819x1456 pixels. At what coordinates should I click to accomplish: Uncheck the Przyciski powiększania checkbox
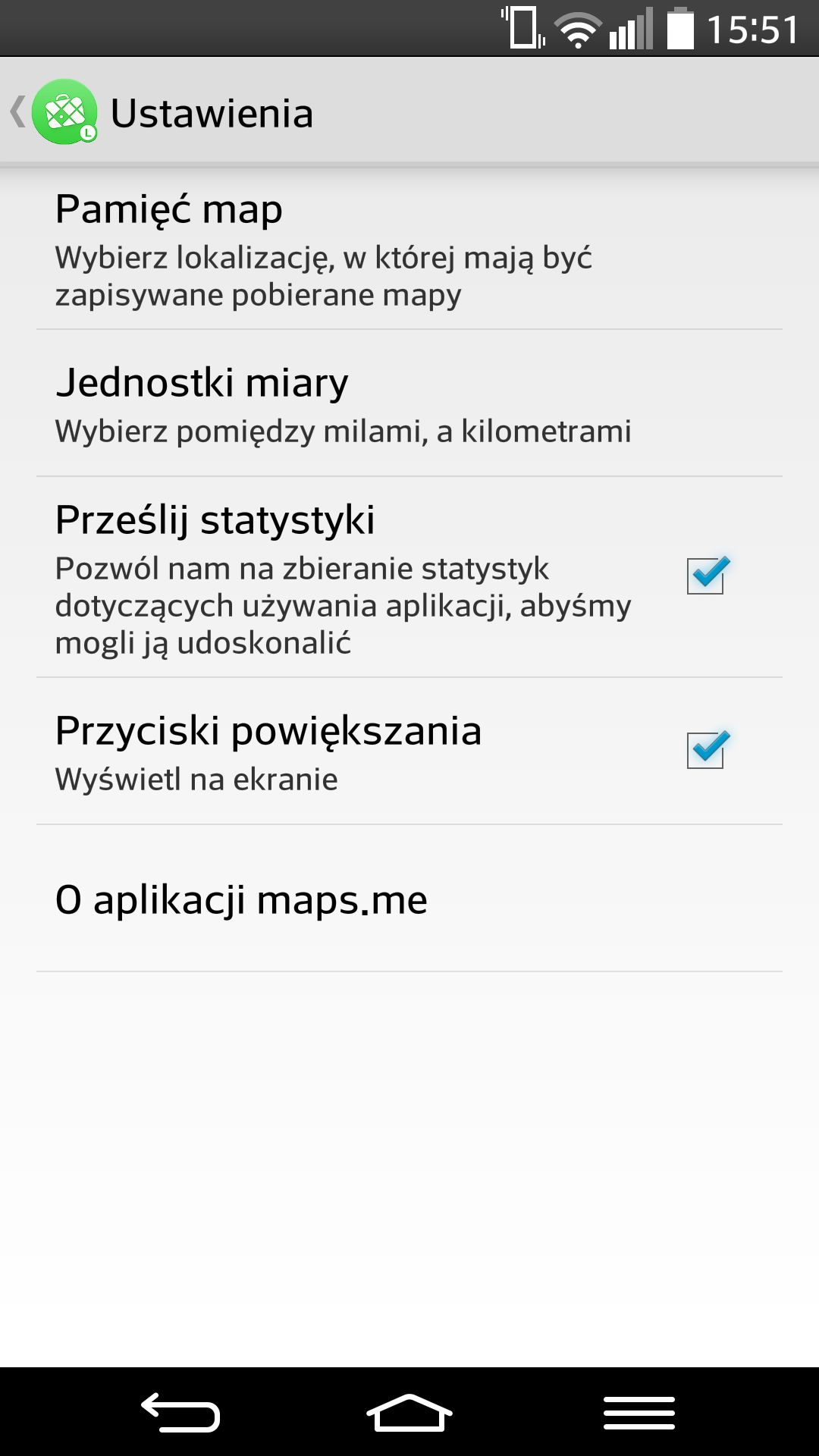[x=707, y=750]
